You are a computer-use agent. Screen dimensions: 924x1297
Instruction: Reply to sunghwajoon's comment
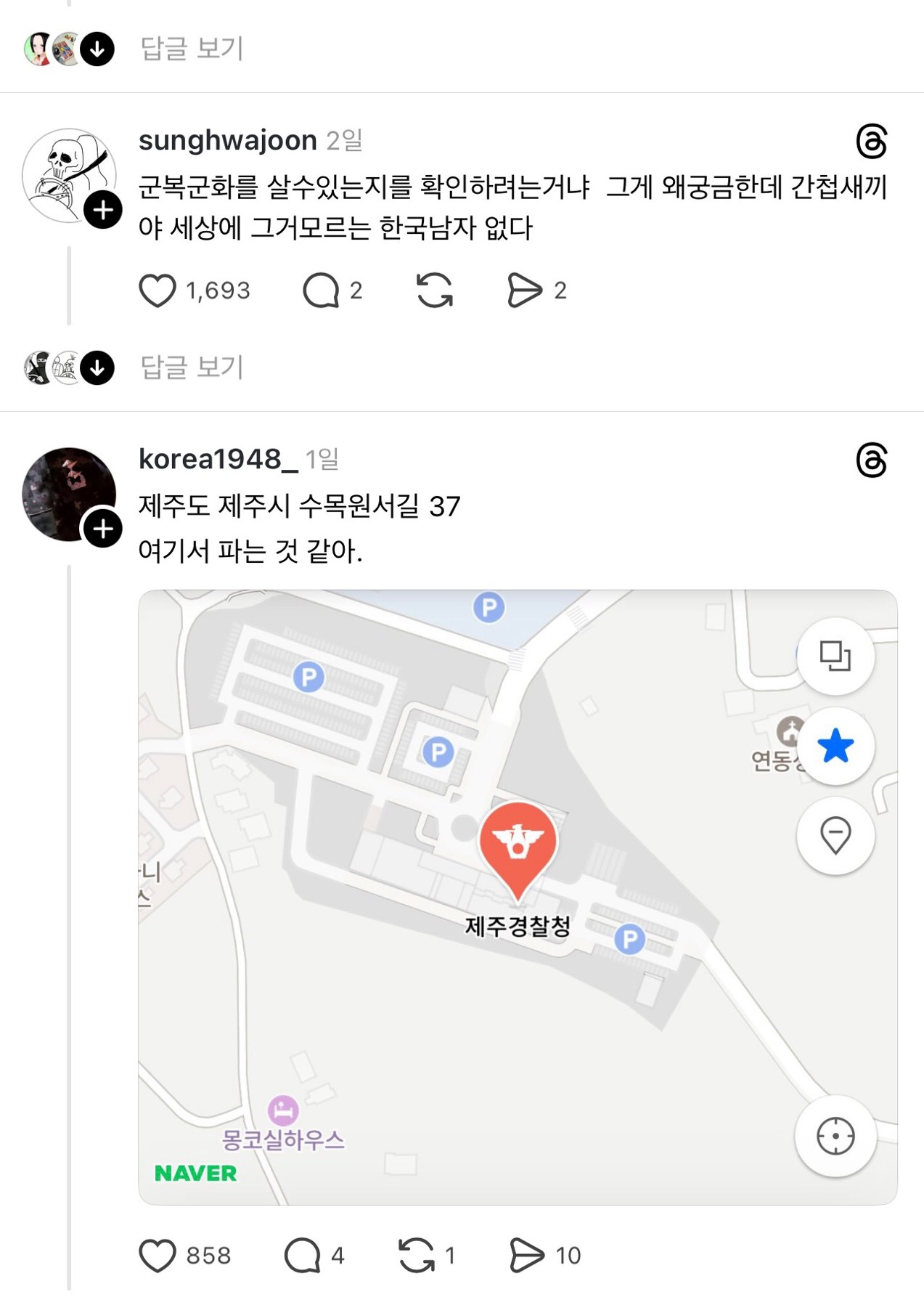pyautogui.click(x=321, y=290)
